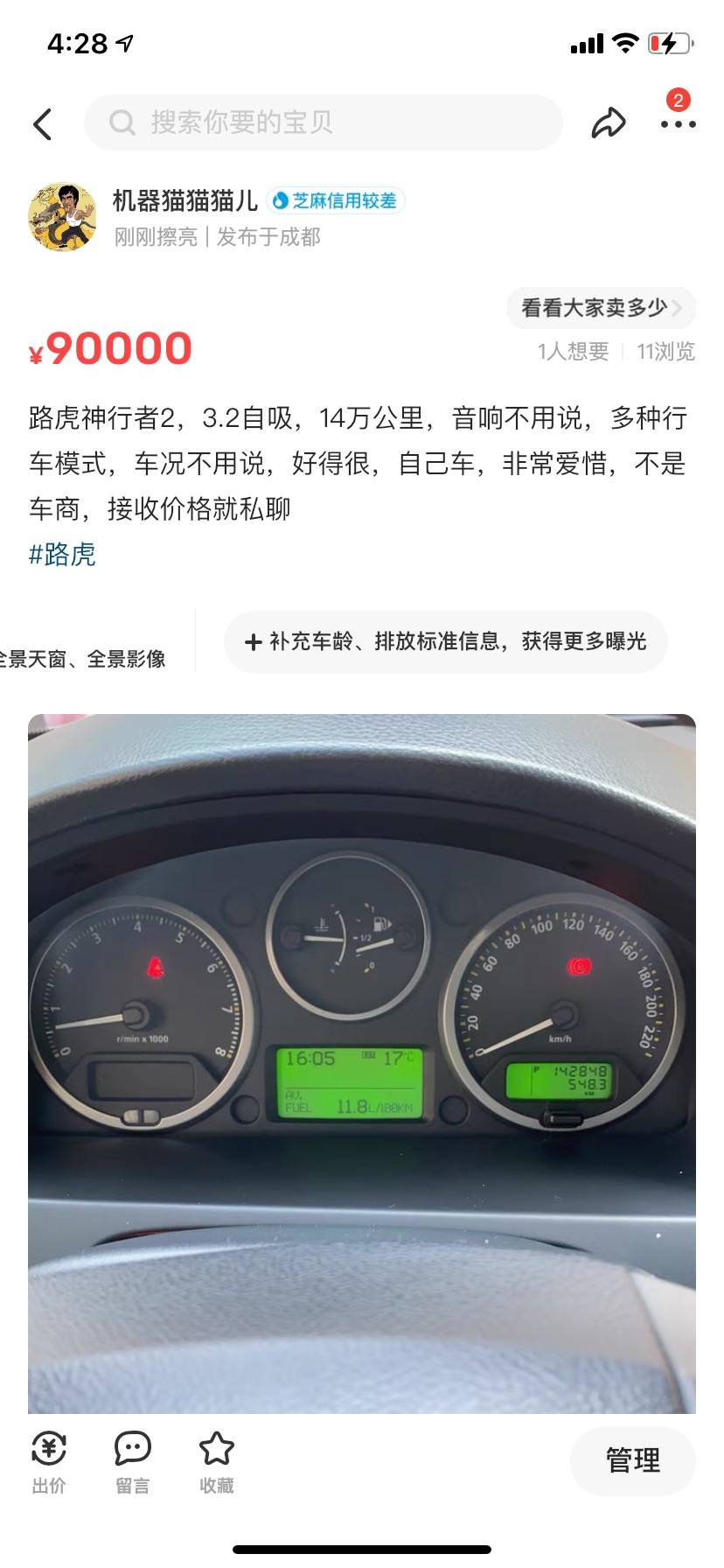Open seller 机器猫猫猫儿's profile
Image resolution: width=724 pixels, height=1568 pixels.
click(x=63, y=217)
